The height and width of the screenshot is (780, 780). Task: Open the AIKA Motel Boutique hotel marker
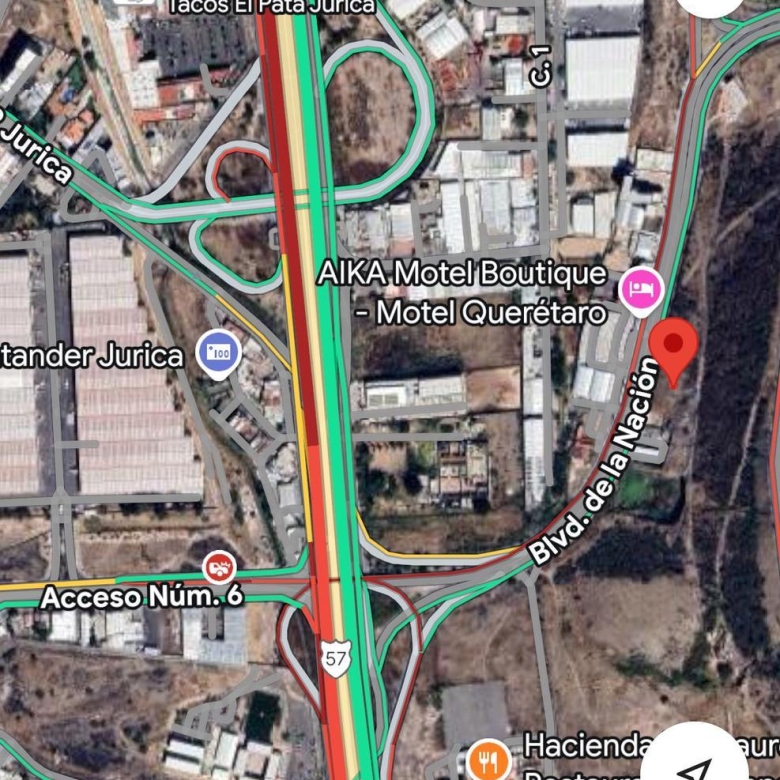click(641, 291)
